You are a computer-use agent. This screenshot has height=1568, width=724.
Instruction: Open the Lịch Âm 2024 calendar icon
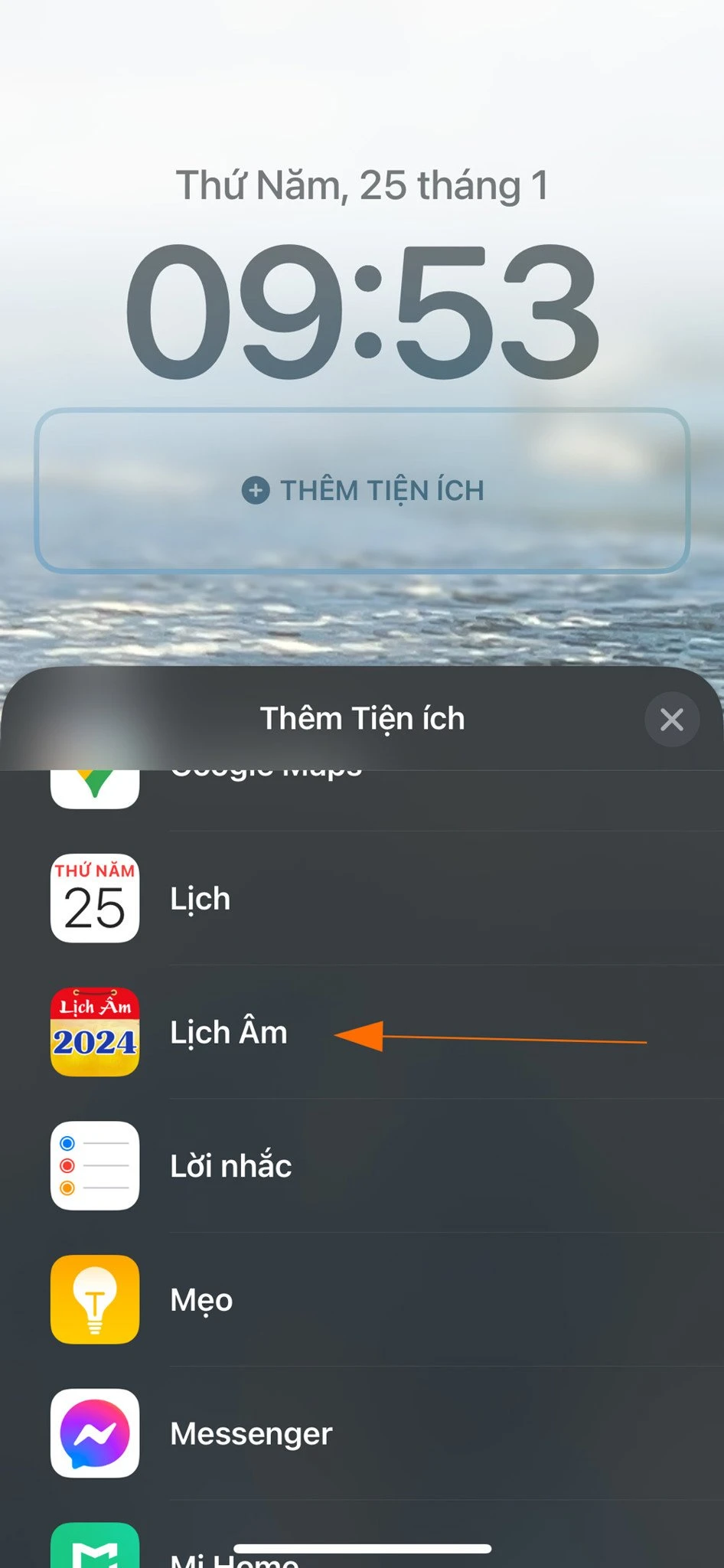93,1032
